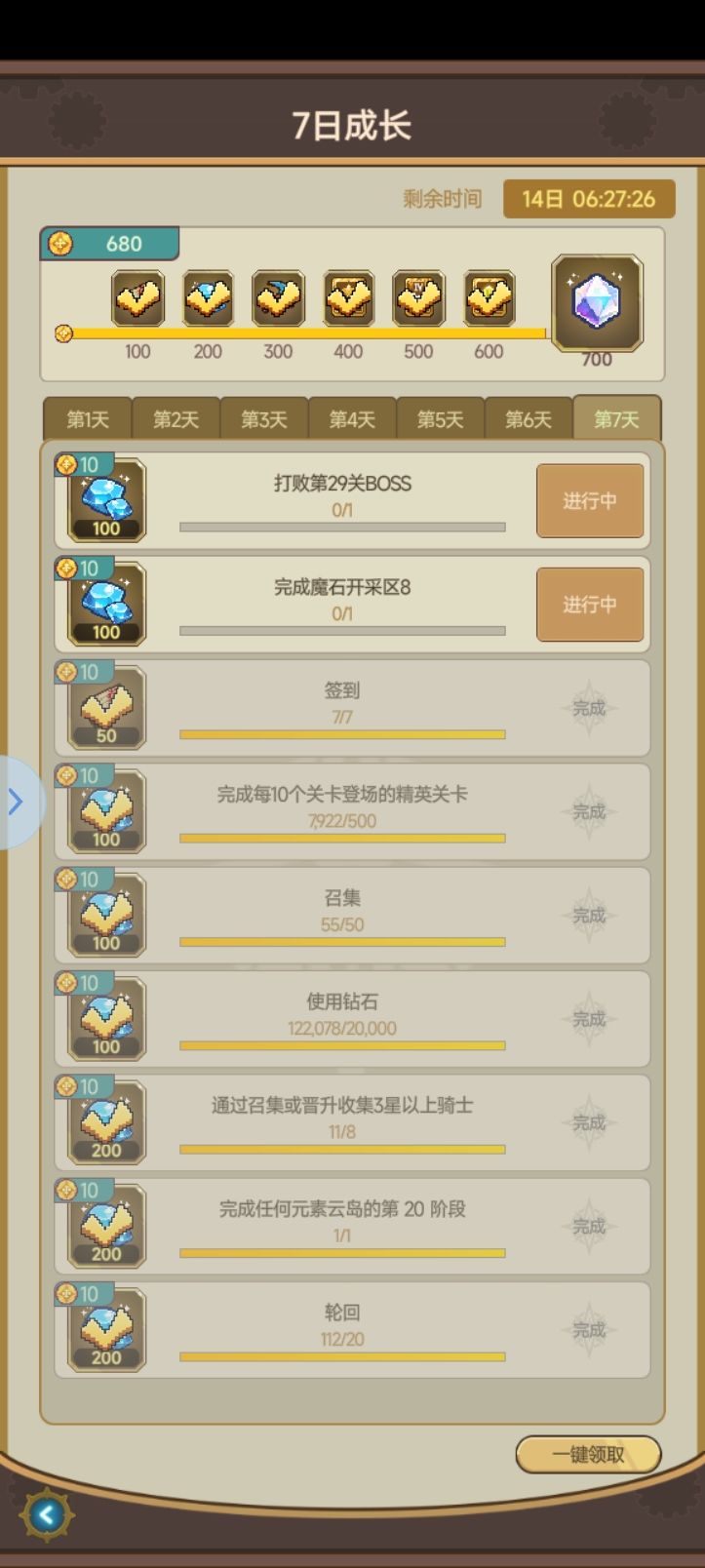Open the 第4天 tab
Screen dimensions: 705x1568
pos(351,418)
